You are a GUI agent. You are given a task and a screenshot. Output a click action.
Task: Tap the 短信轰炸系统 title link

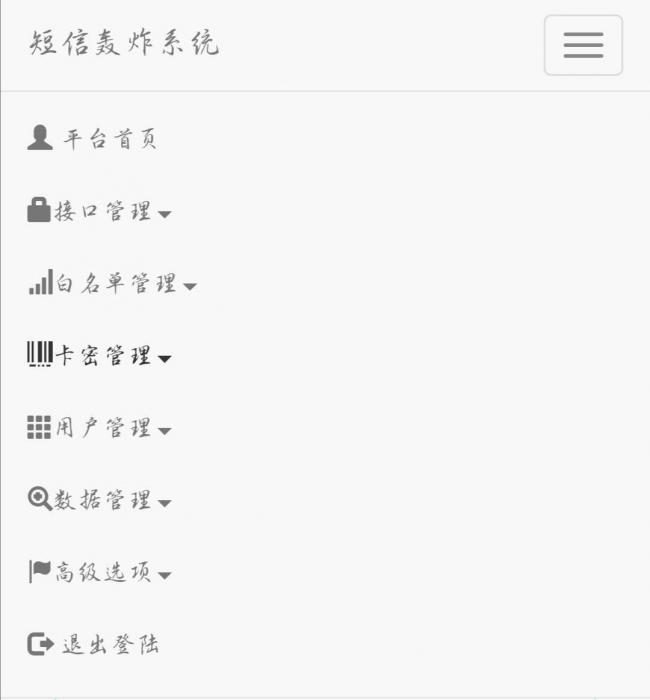124,44
